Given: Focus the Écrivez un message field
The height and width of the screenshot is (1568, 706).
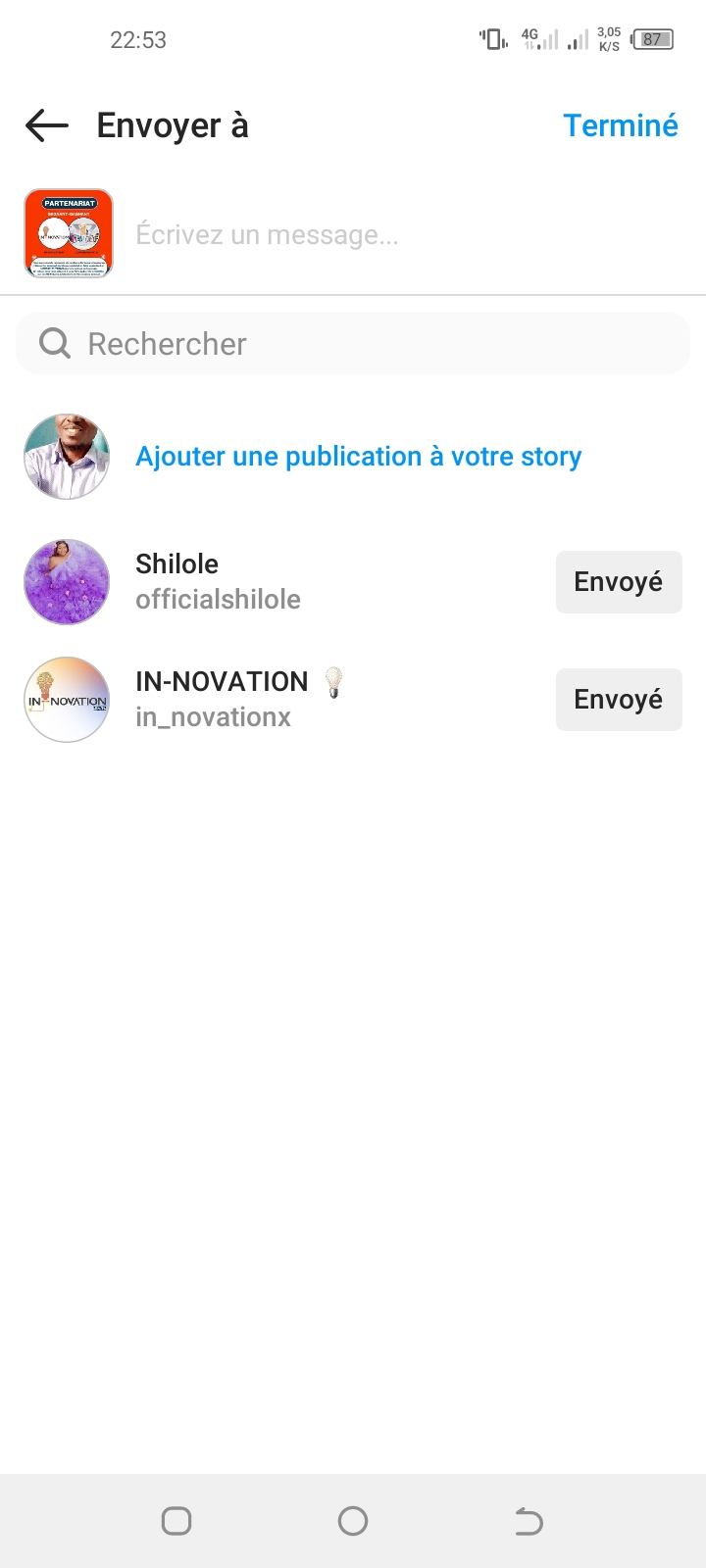Looking at the screenshot, I should point(392,235).
